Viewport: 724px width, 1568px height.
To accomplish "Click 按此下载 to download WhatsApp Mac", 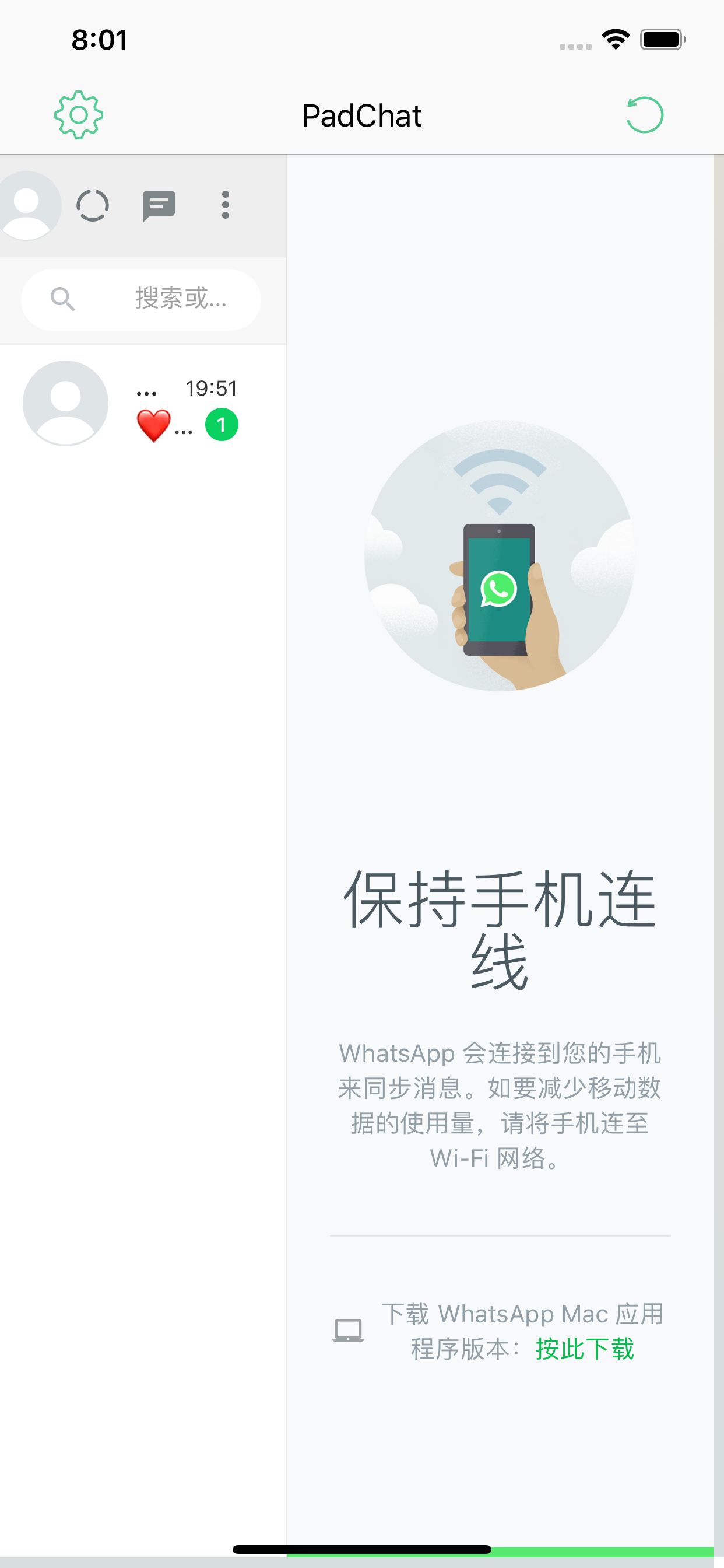I will click(x=584, y=1349).
